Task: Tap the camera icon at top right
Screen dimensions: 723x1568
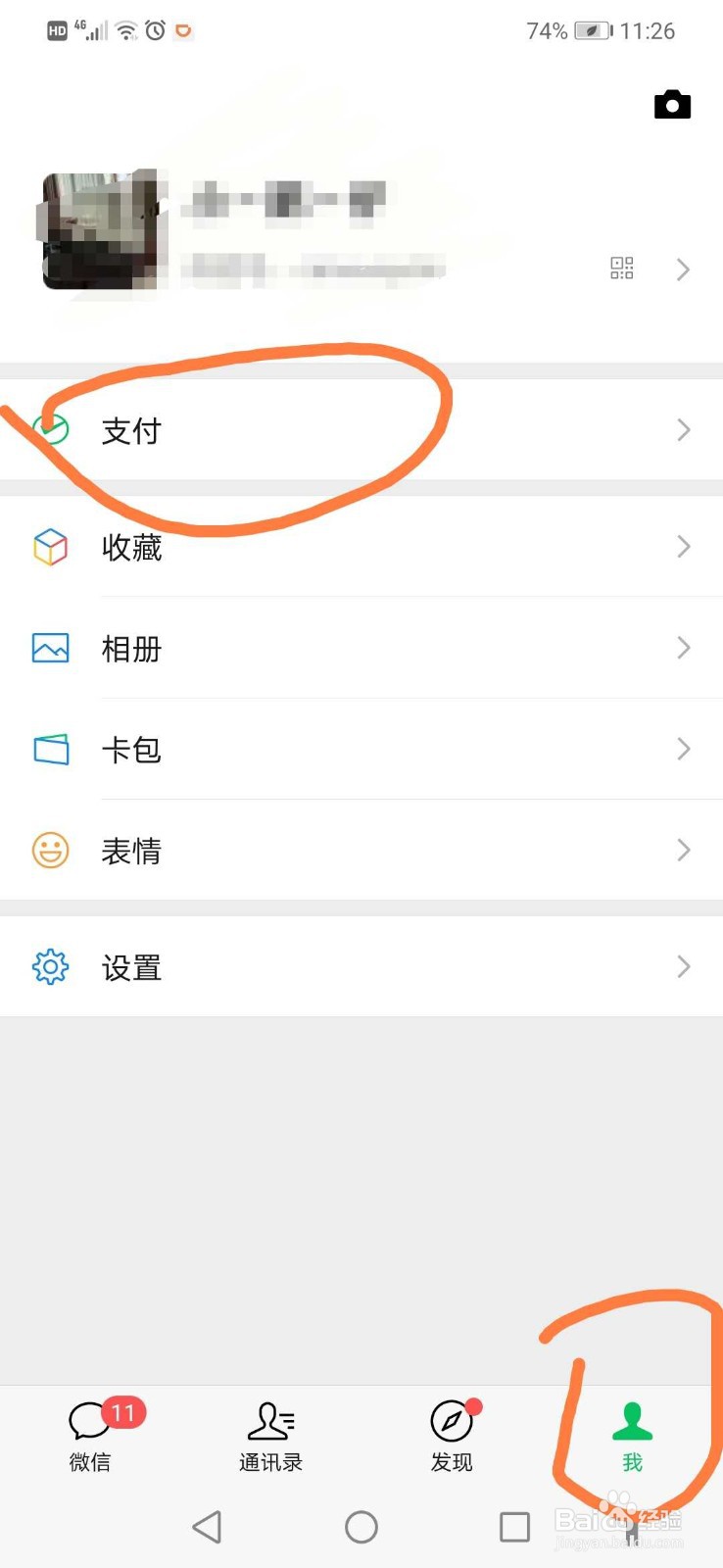Action: pyautogui.click(x=672, y=105)
